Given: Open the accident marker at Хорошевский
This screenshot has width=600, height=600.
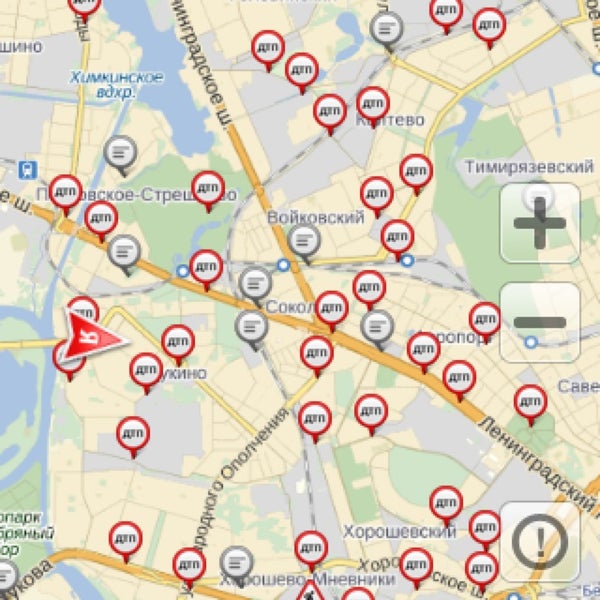Looking at the screenshot, I should click(445, 500).
